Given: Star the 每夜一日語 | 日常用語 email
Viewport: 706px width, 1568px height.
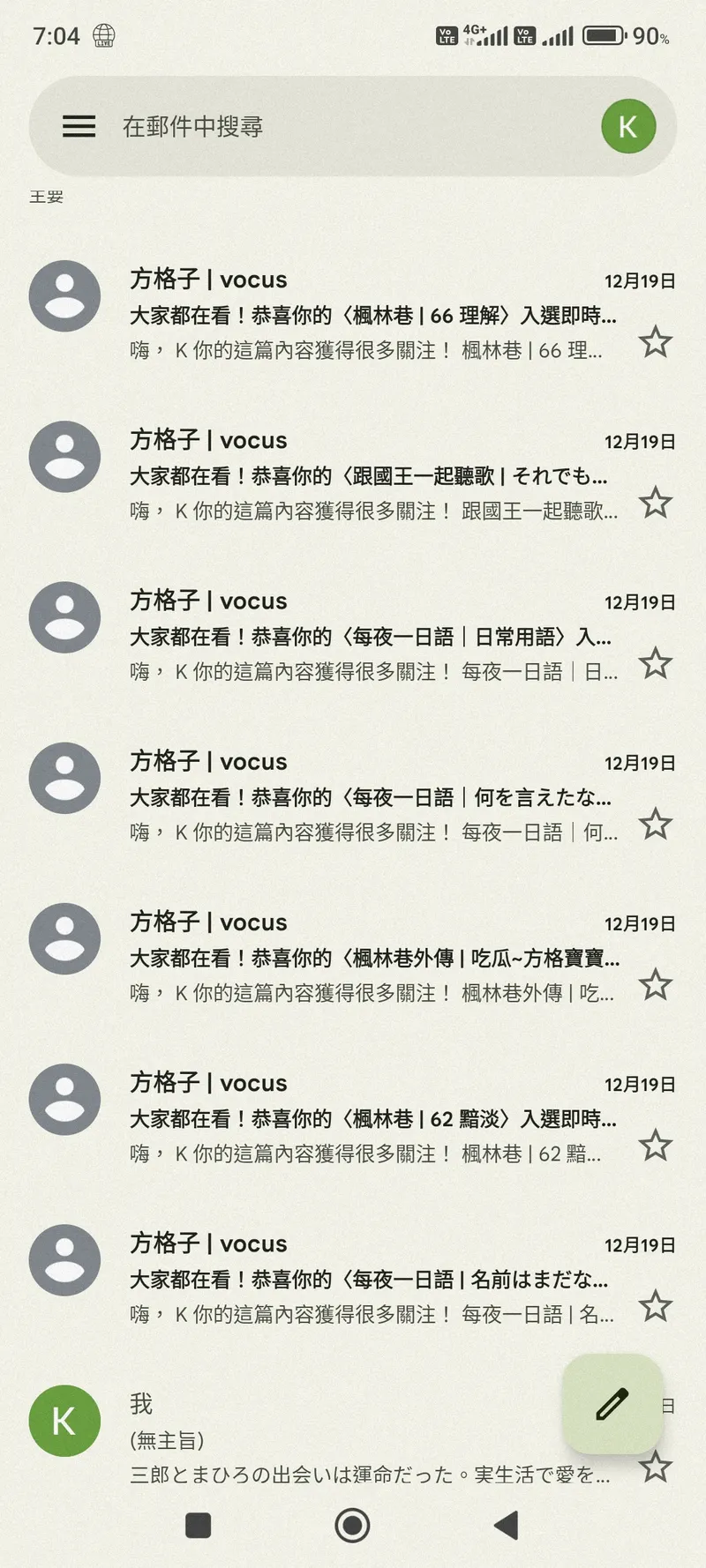Looking at the screenshot, I should pos(655,663).
